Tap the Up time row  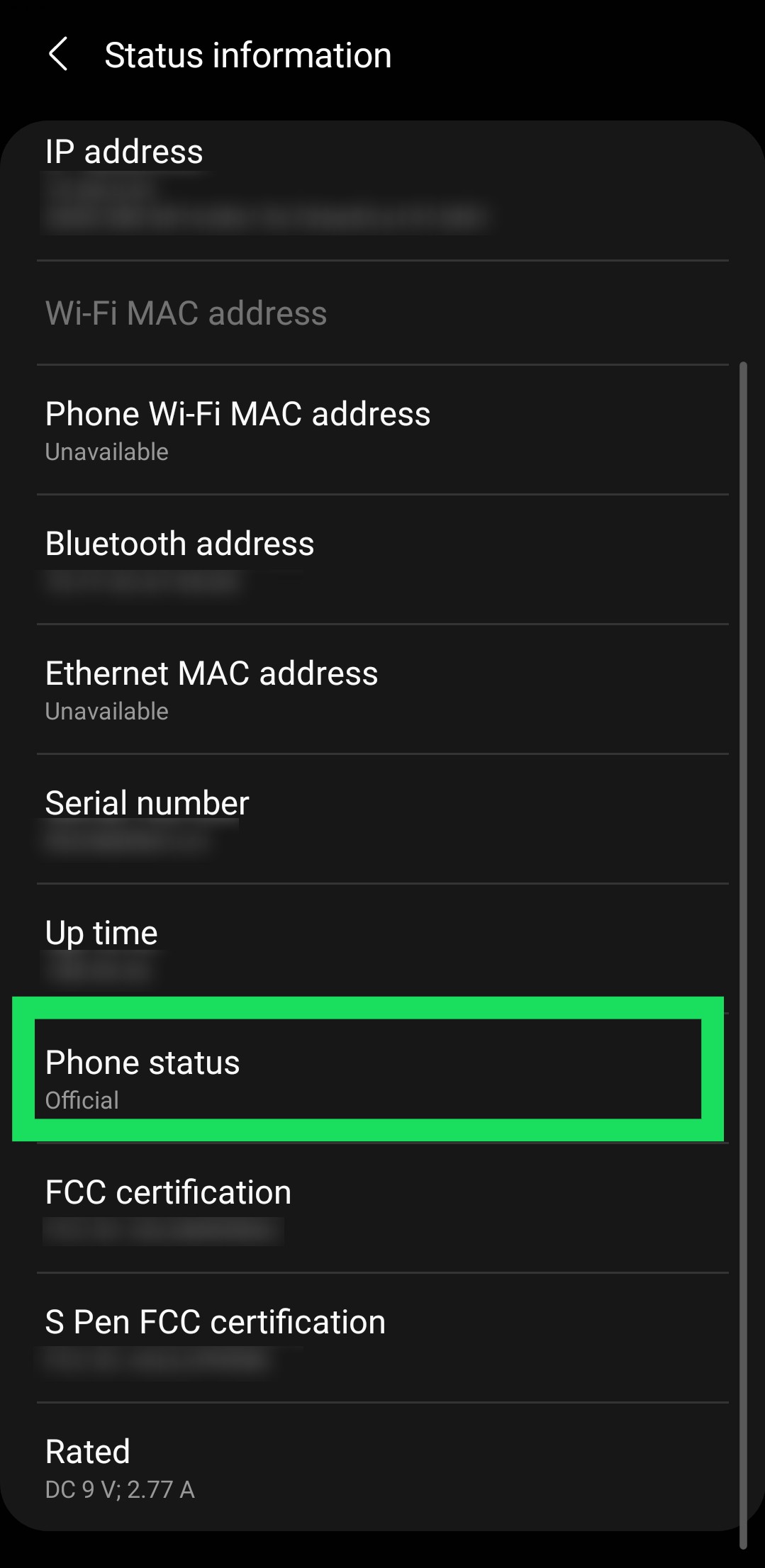pyautogui.click(x=383, y=949)
